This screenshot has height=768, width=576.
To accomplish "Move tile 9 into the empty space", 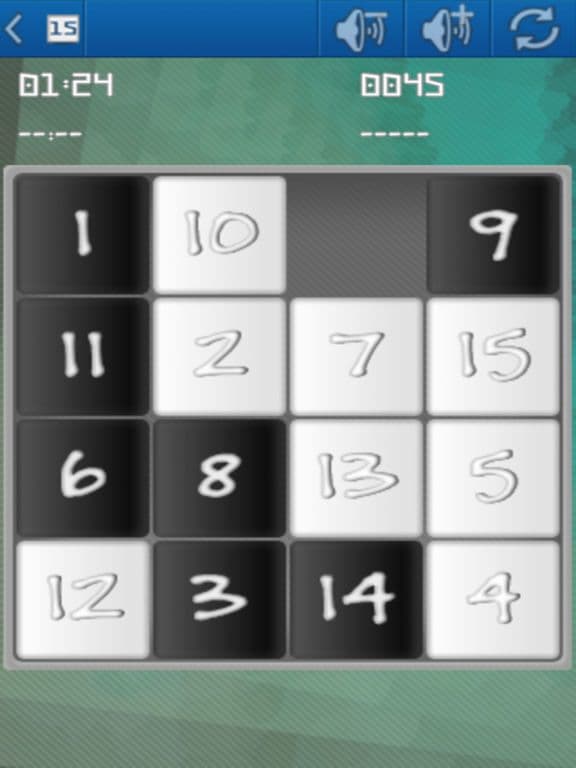I will click(493, 235).
